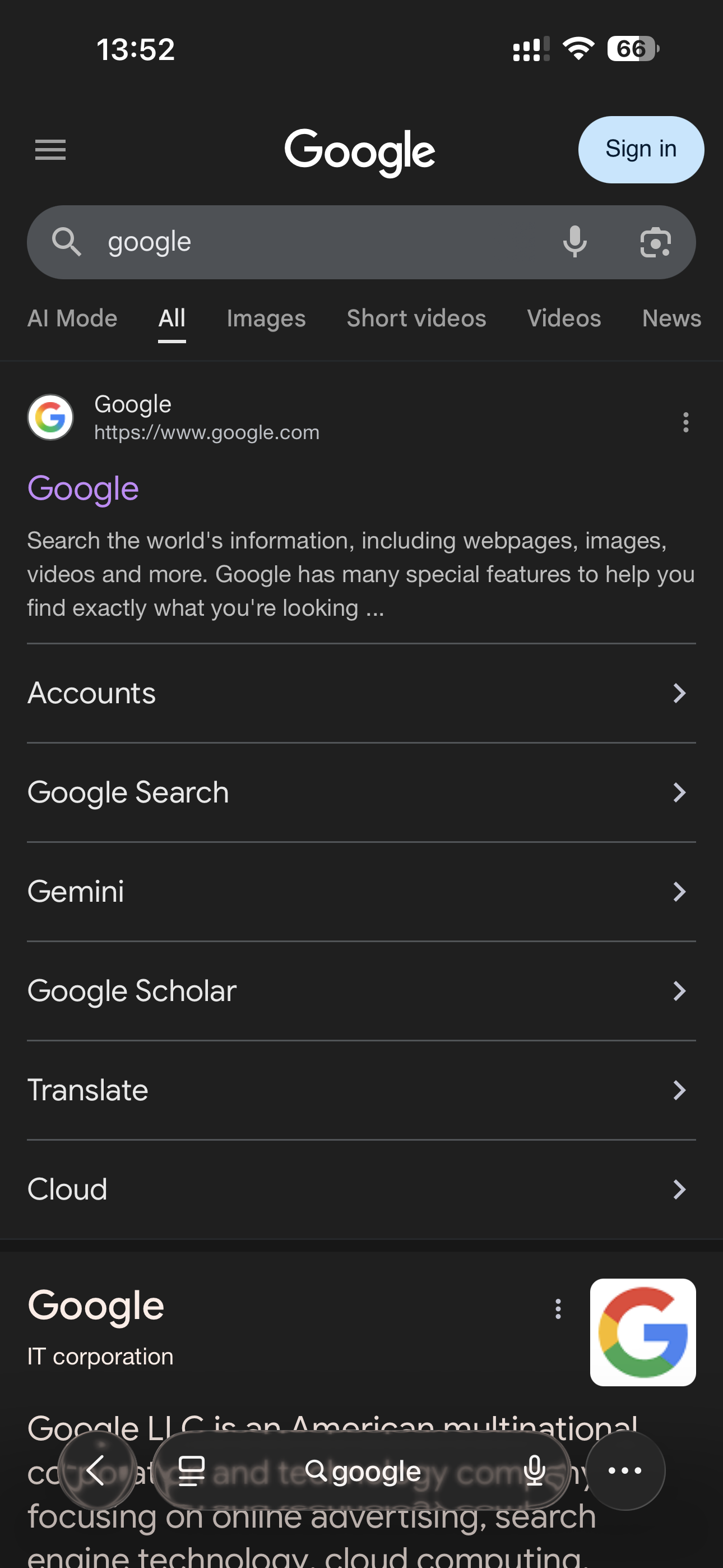Open the browser's three-dot menu
The width and height of the screenshot is (723, 1568).
pyautogui.click(x=625, y=1470)
